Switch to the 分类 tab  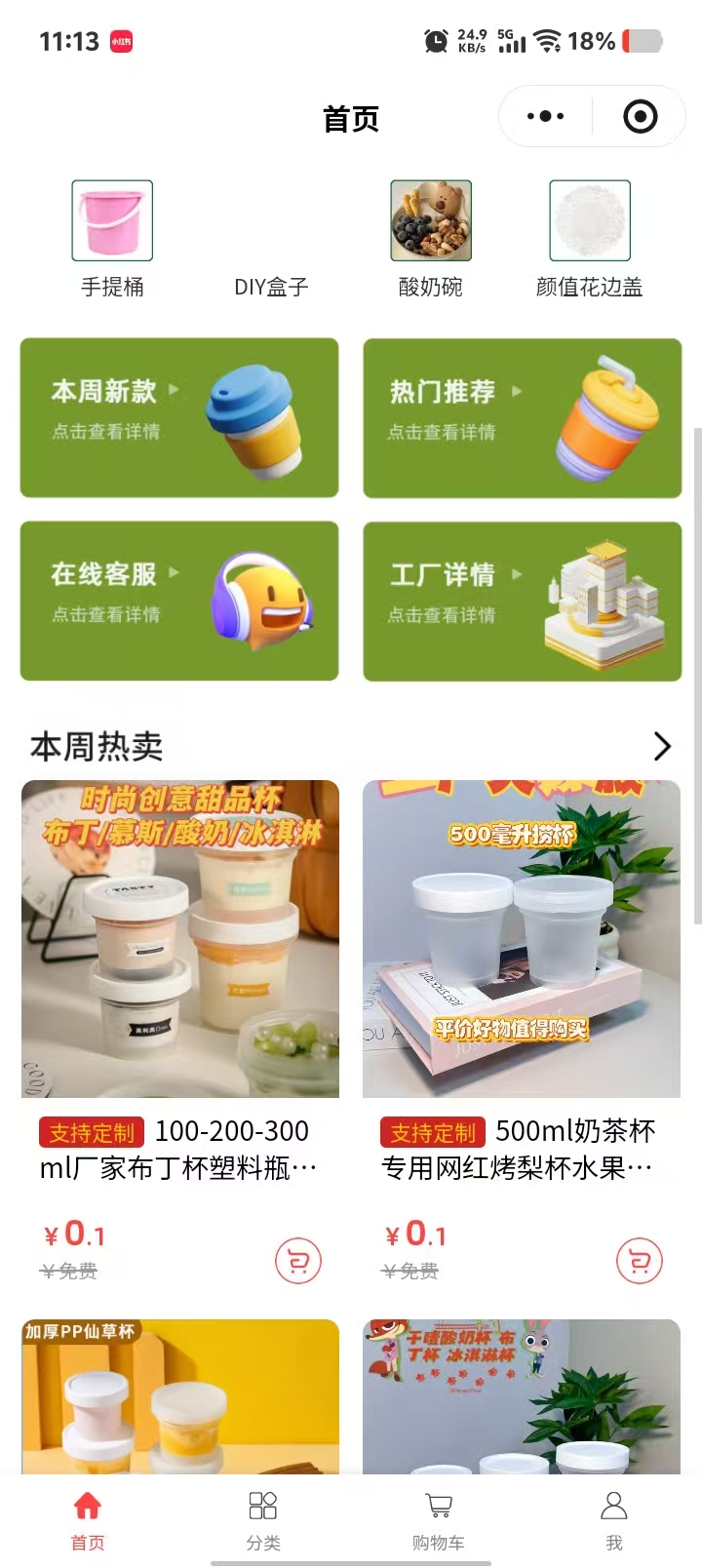point(263,1519)
